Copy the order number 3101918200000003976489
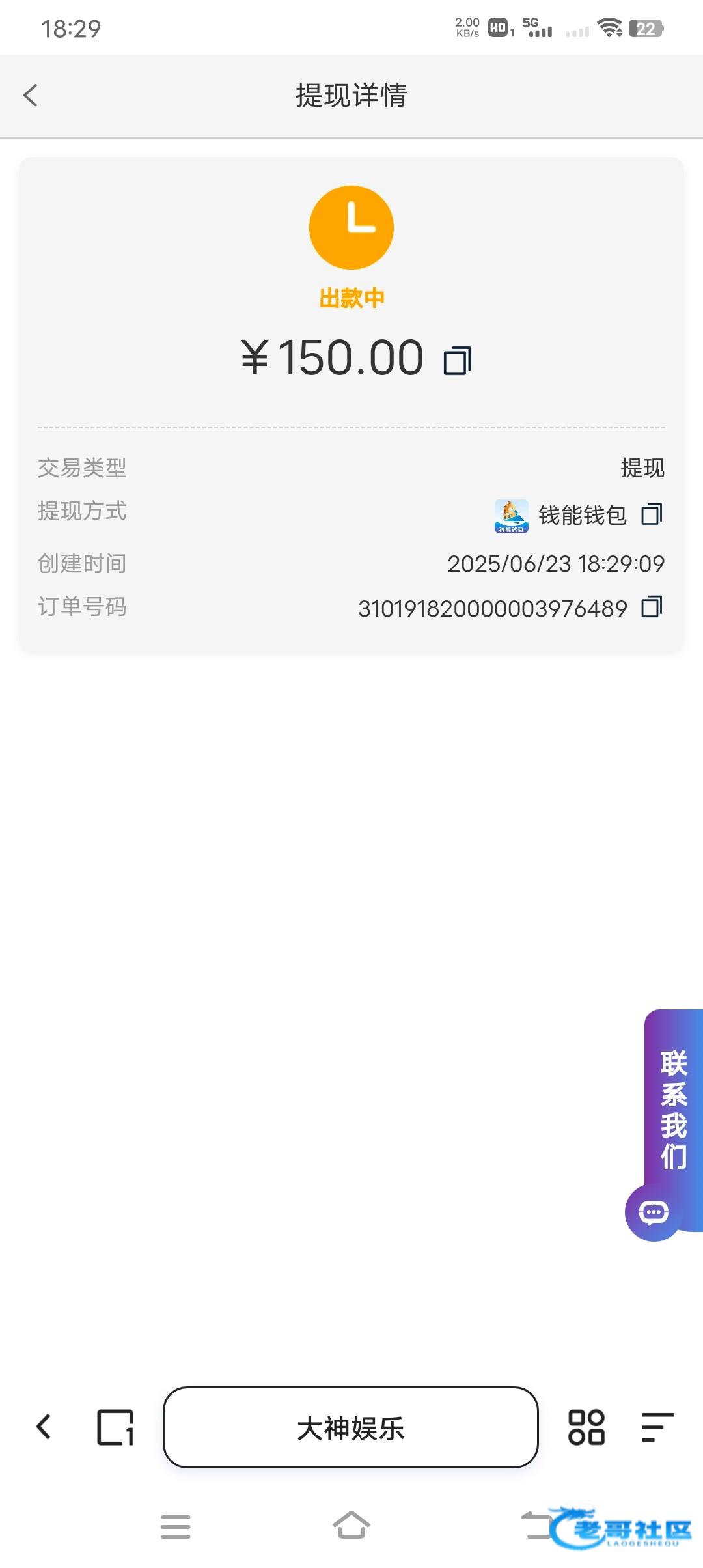 652,607
